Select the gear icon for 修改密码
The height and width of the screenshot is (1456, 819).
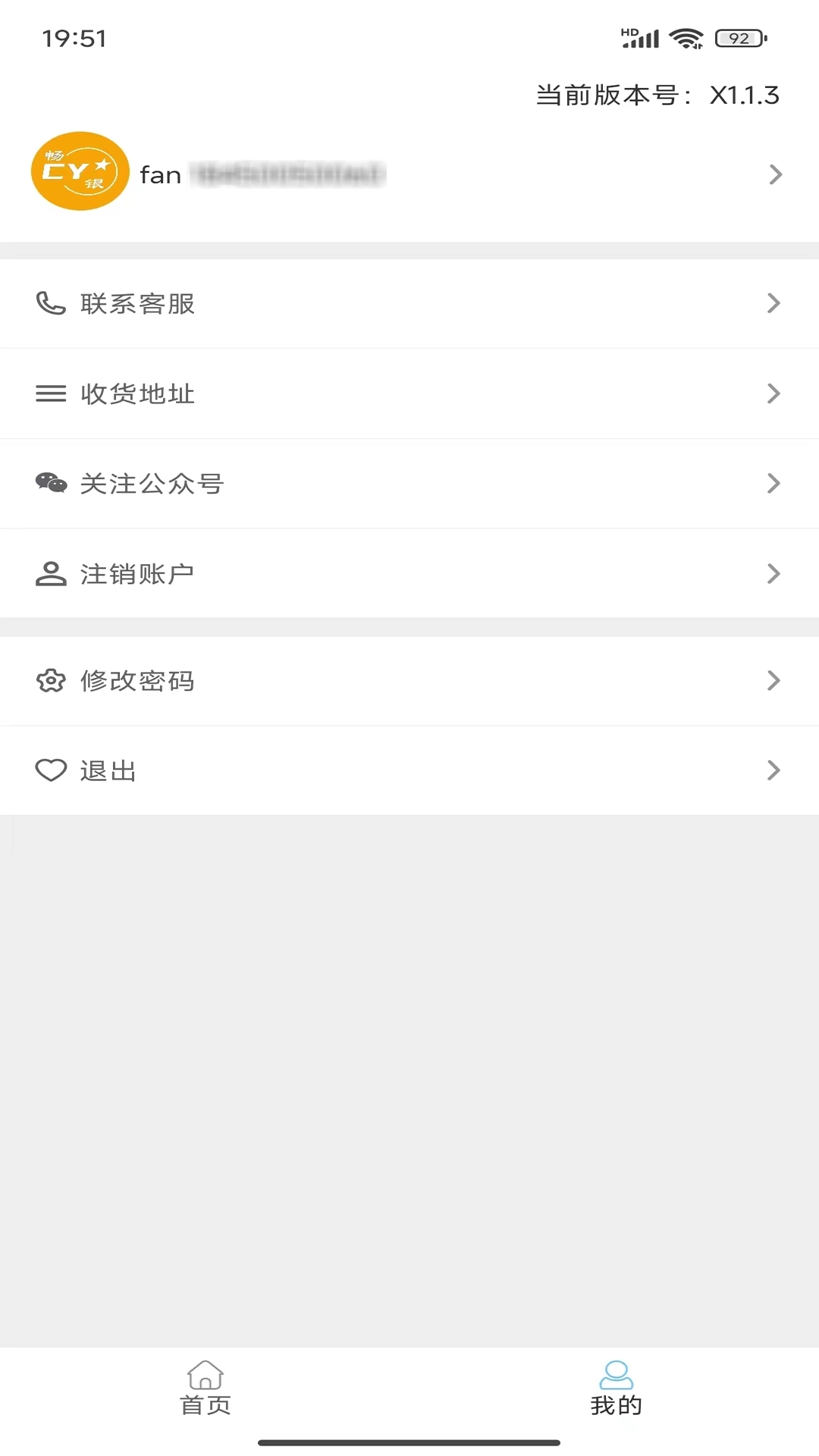[x=50, y=680]
